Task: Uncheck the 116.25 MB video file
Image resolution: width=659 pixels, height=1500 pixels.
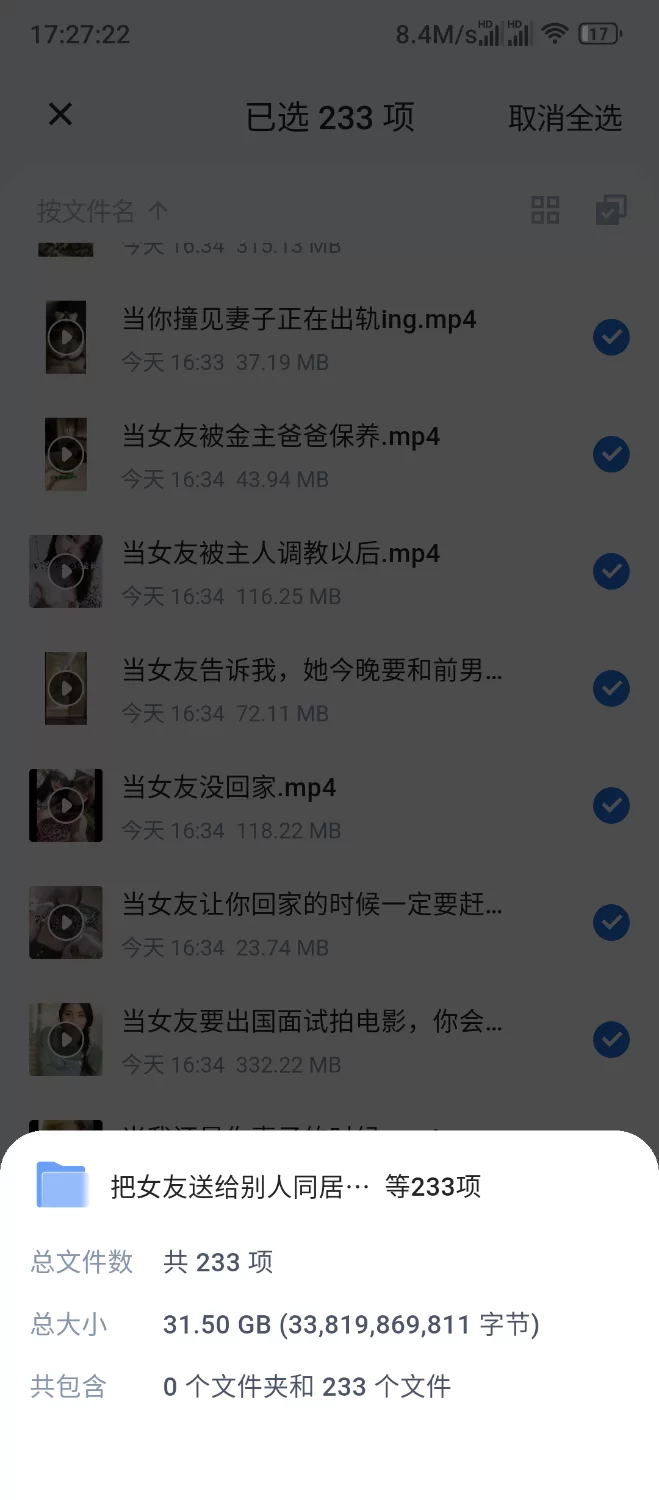Action: (x=611, y=572)
